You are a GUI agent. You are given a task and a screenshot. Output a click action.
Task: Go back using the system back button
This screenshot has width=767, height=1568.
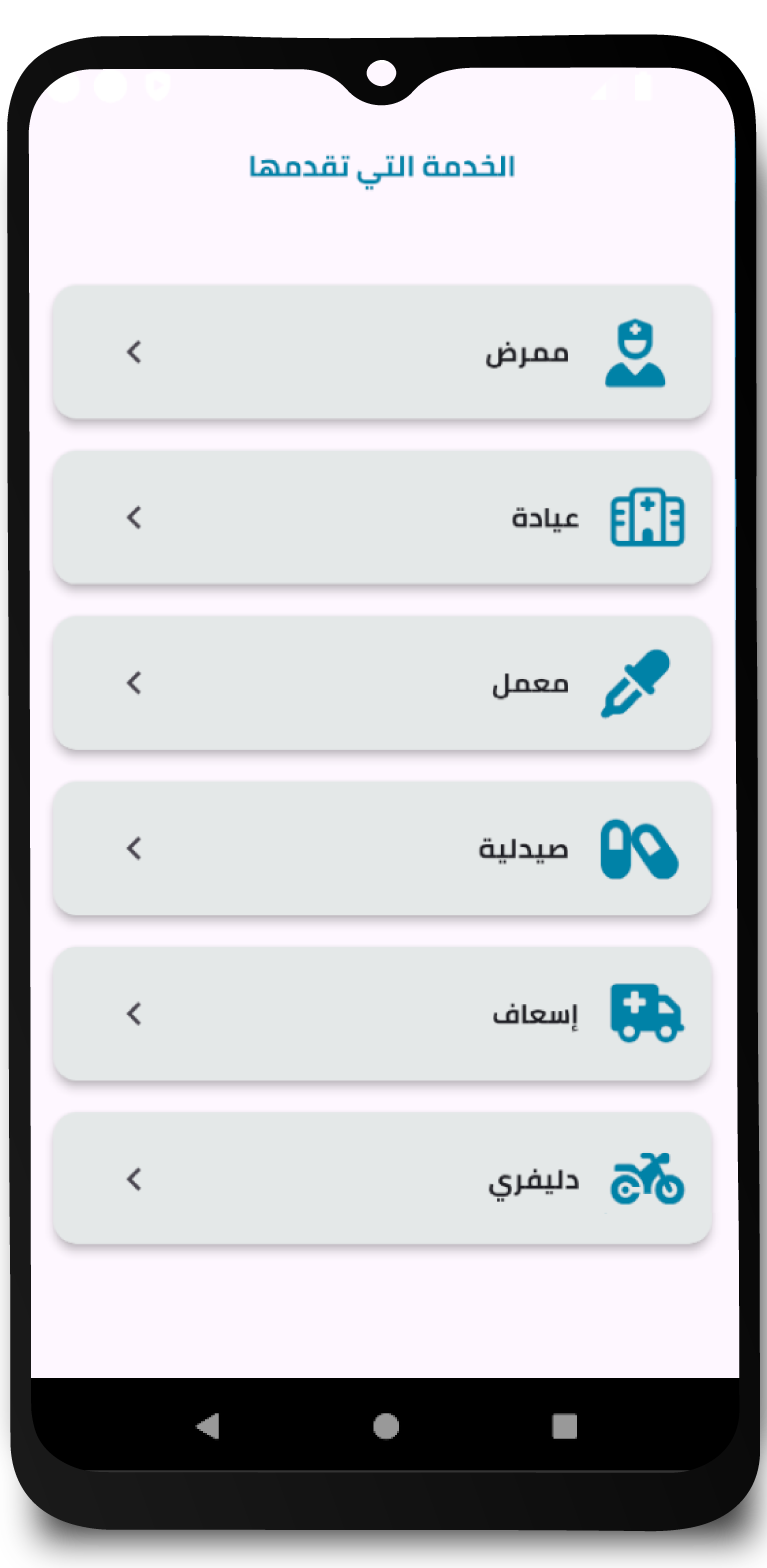tap(207, 1426)
